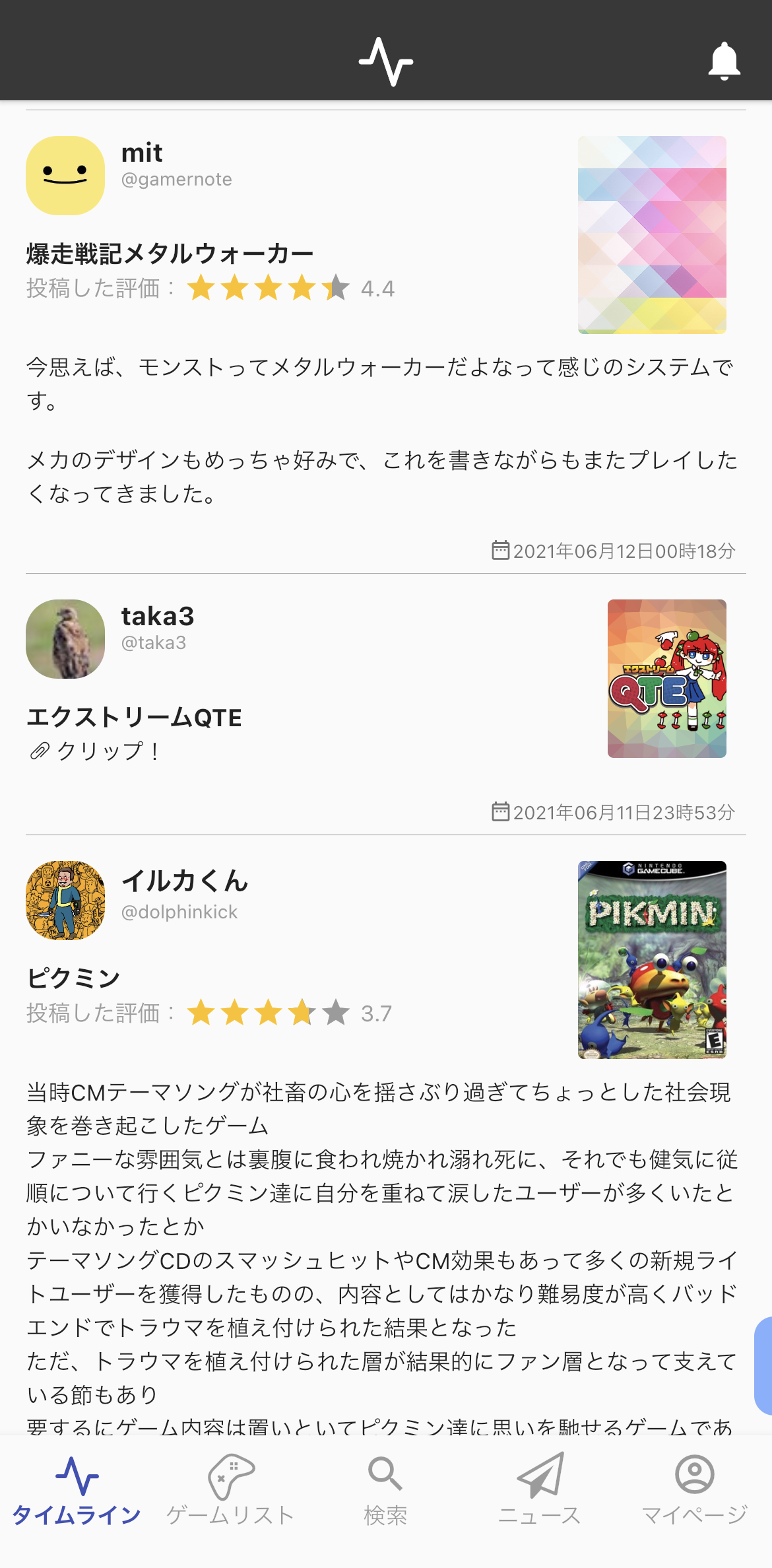Open taka3's profile avatar
Viewport: 772px width, 1568px height.
[x=65, y=639]
